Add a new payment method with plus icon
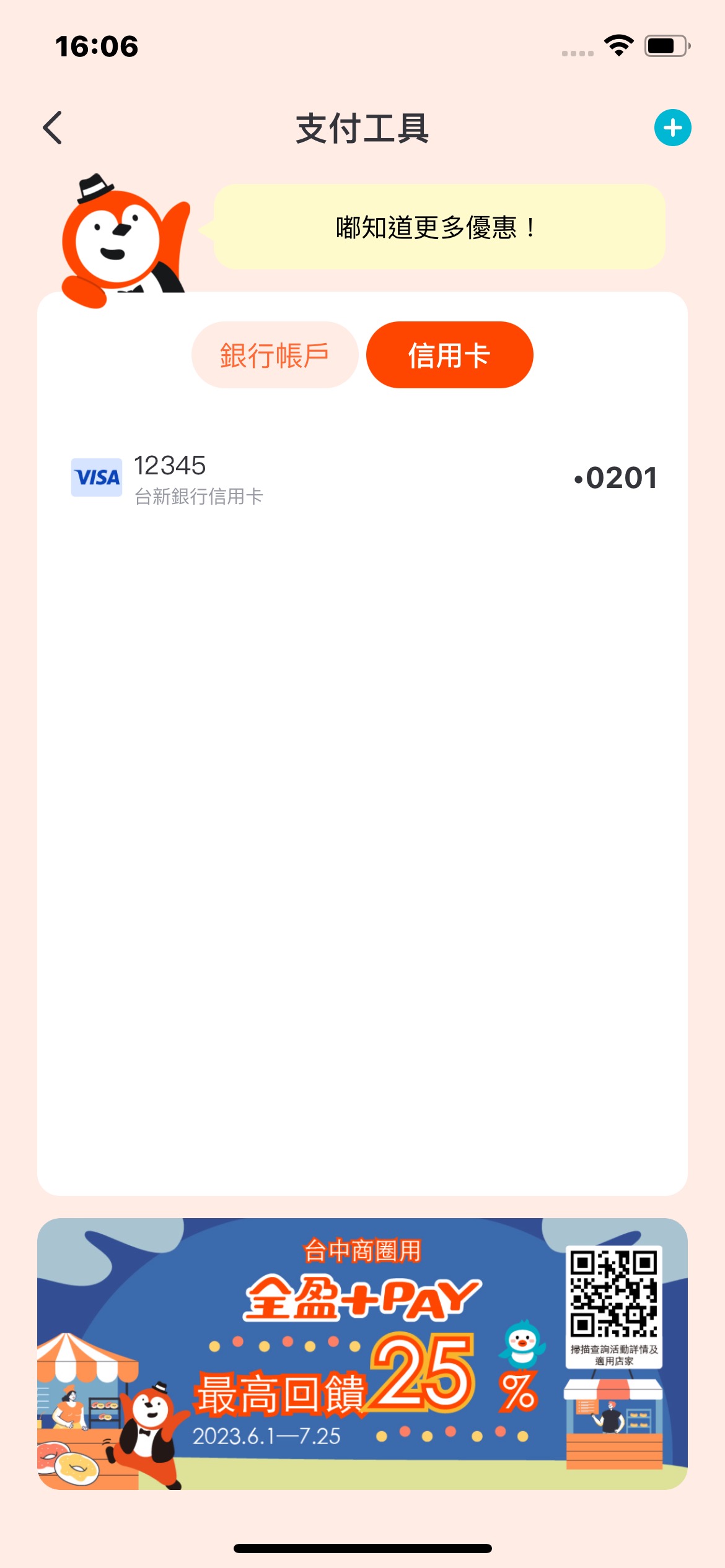Screen dimensions: 725x1568 (x=672, y=128)
